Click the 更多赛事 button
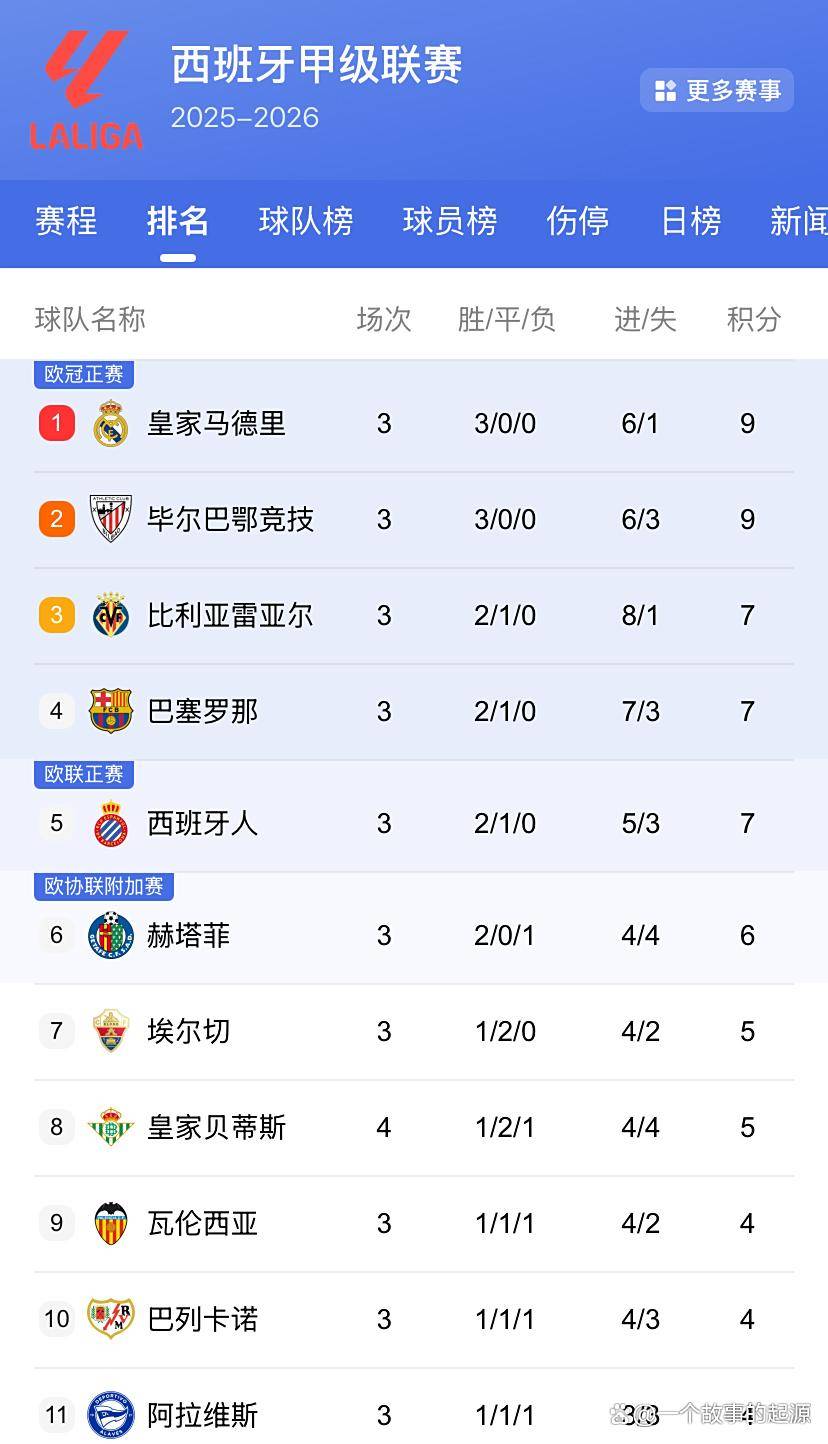This screenshot has width=828, height=1444. pos(716,89)
